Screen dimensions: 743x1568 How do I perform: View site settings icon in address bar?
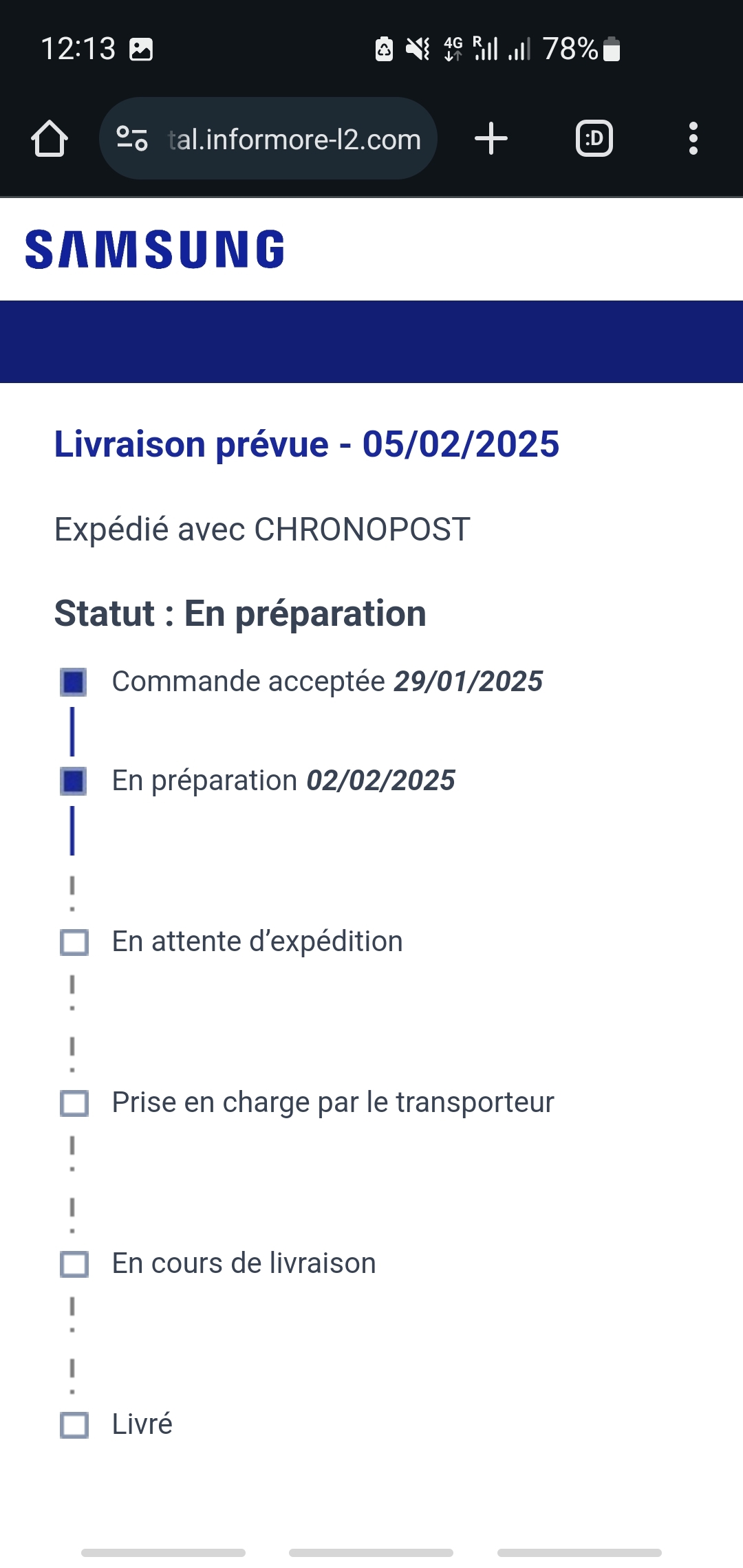click(132, 139)
